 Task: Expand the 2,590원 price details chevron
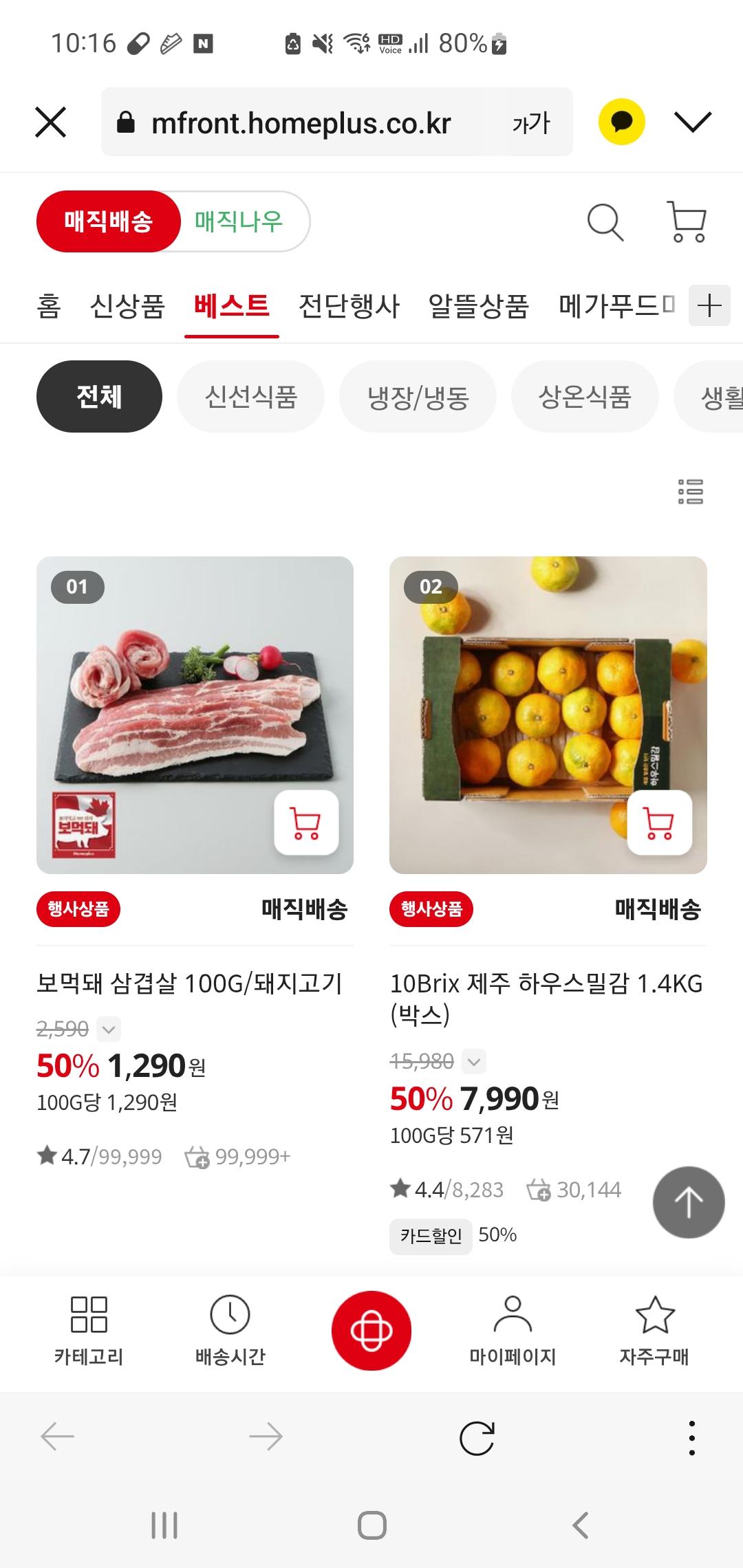tap(107, 1030)
